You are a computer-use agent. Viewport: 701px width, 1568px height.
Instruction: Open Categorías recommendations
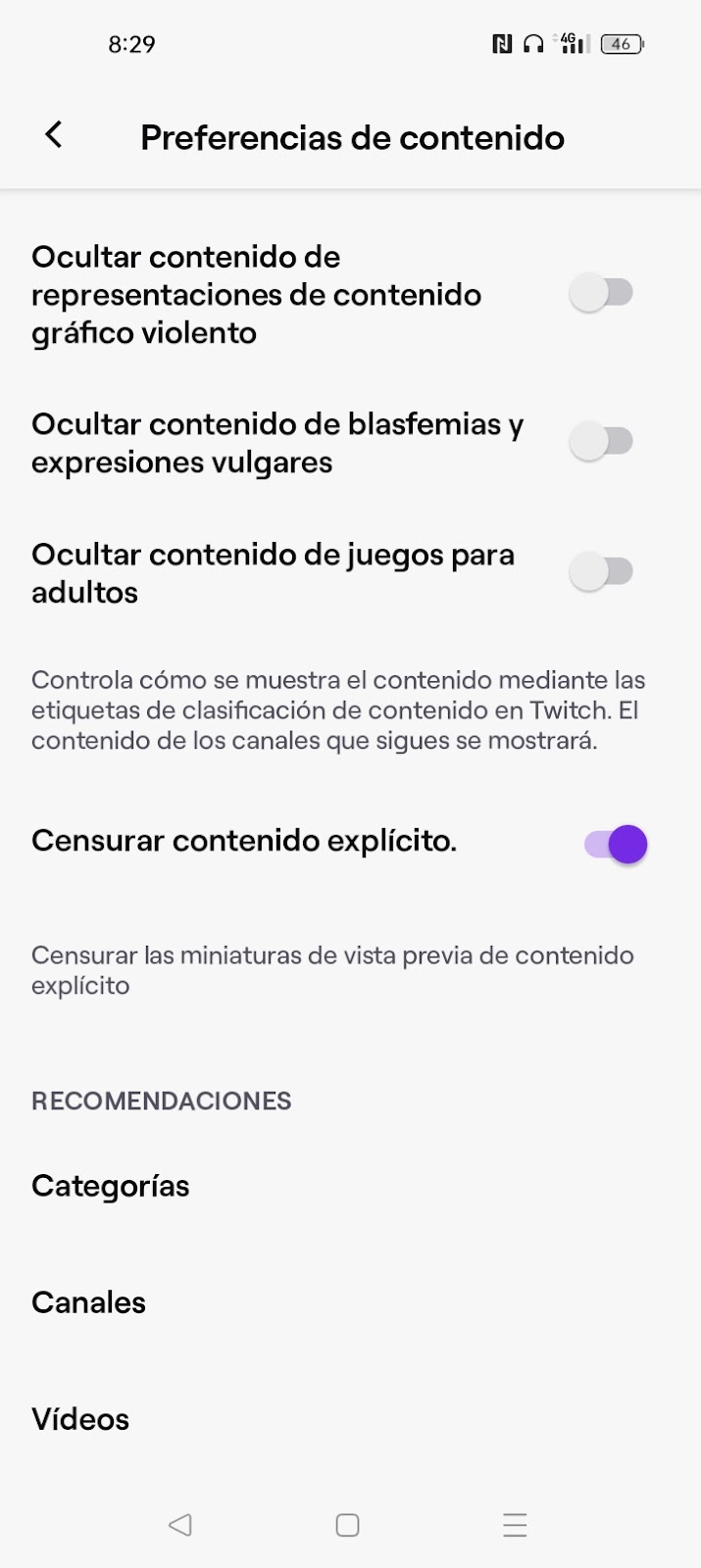pyautogui.click(x=350, y=1186)
